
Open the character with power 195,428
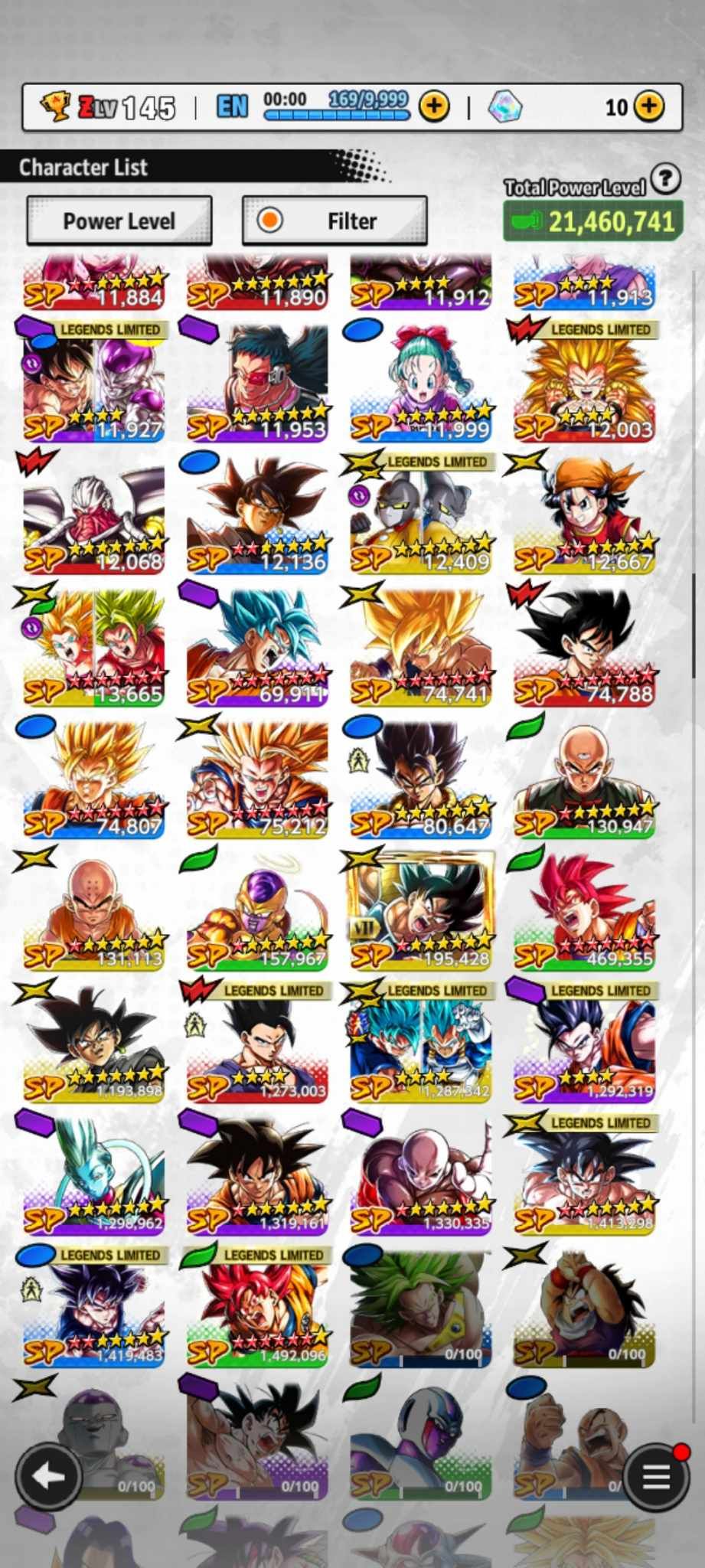pyautogui.click(x=421, y=911)
